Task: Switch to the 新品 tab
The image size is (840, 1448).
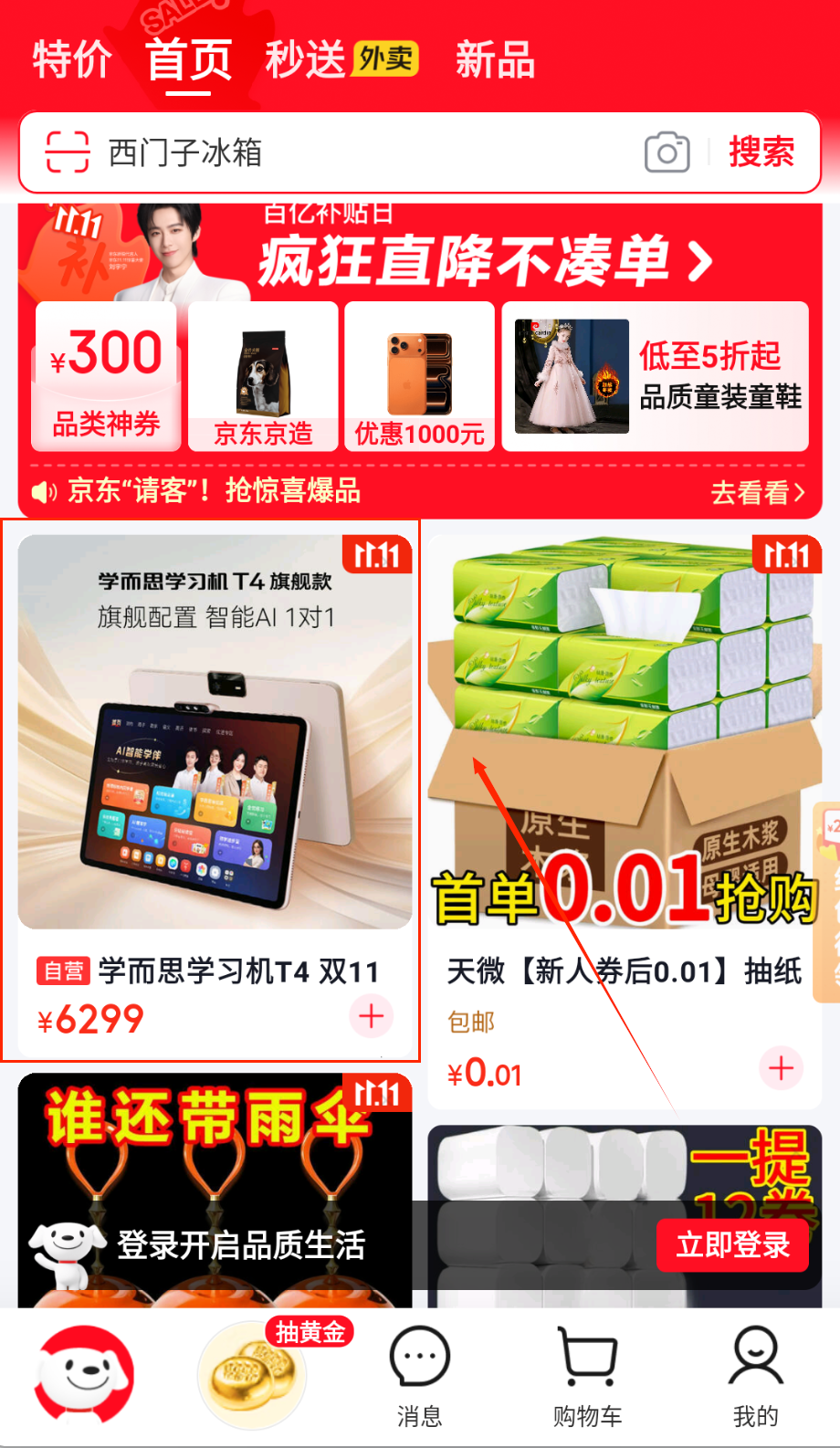Action: (x=495, y=60)
